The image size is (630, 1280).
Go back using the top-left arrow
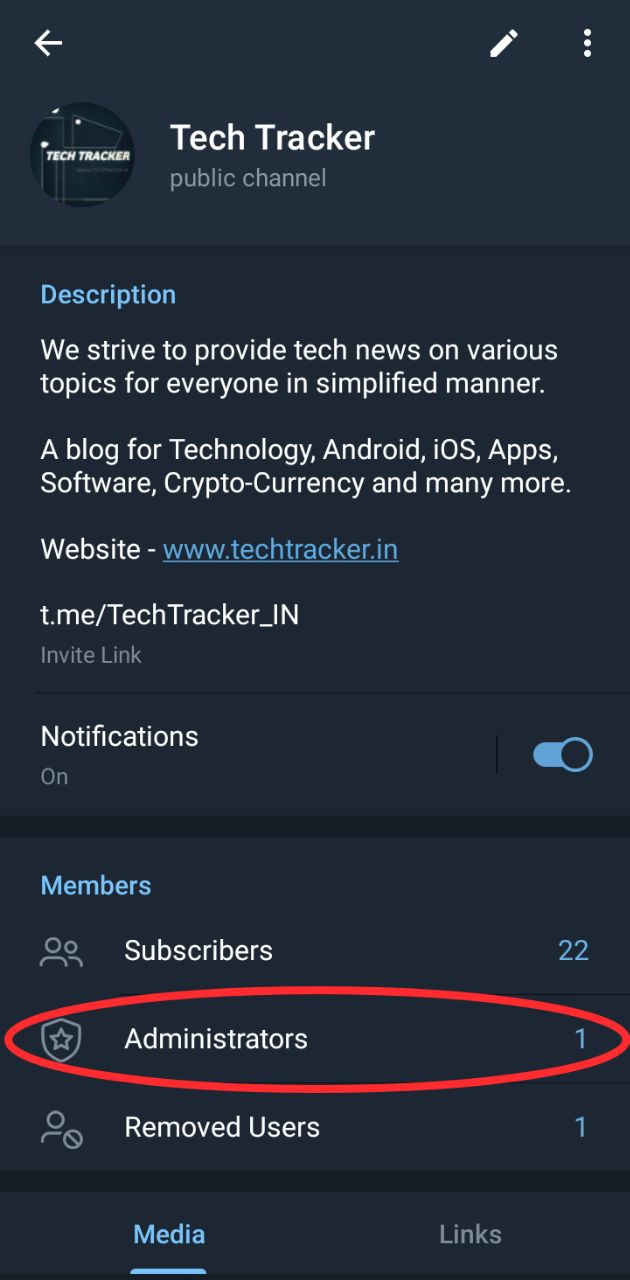pyautogui.click(x=48, y=42)
